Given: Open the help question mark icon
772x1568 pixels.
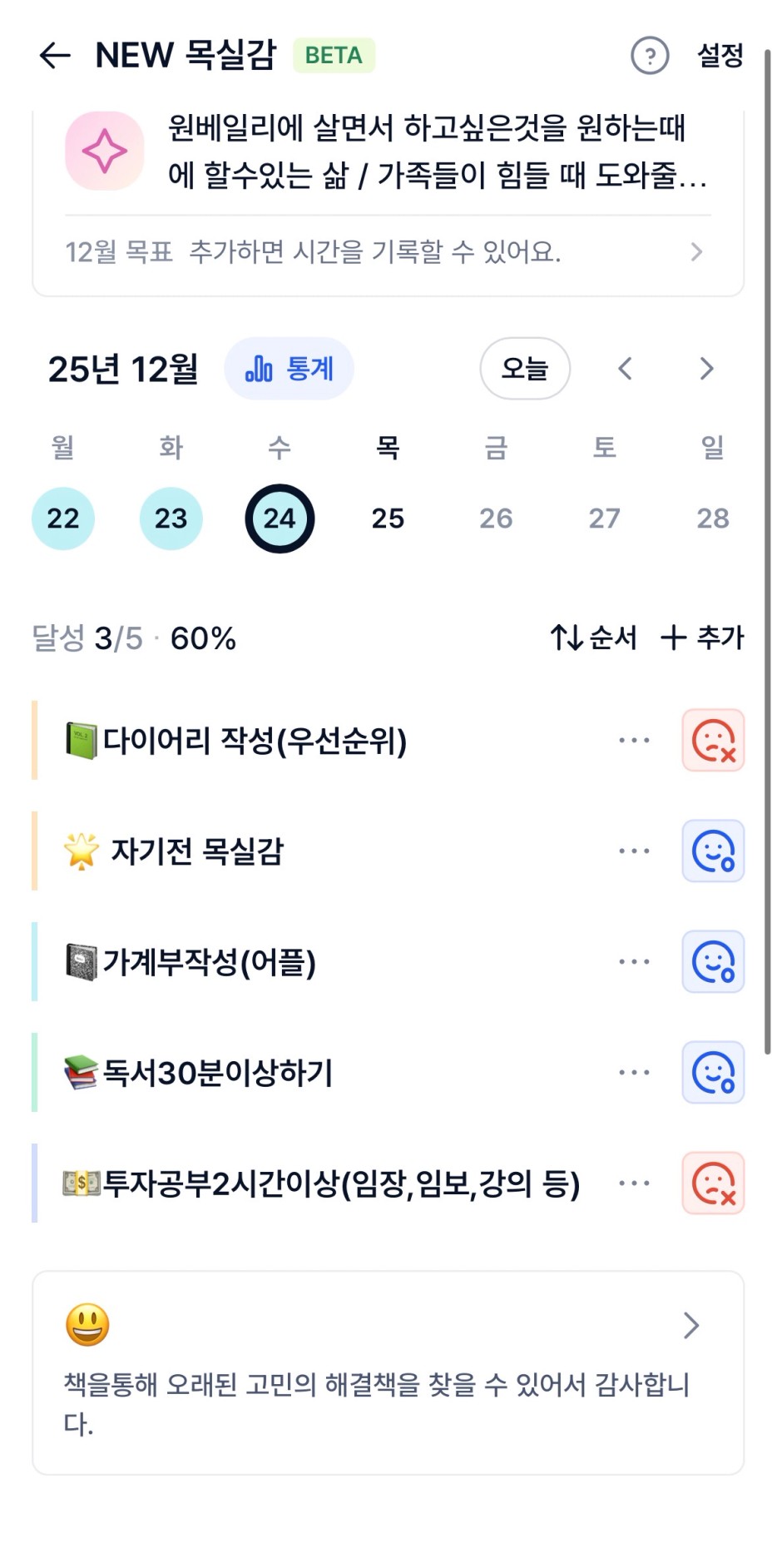Looking at the screenshot, I should pyautogui.click(x=650, y=56).
